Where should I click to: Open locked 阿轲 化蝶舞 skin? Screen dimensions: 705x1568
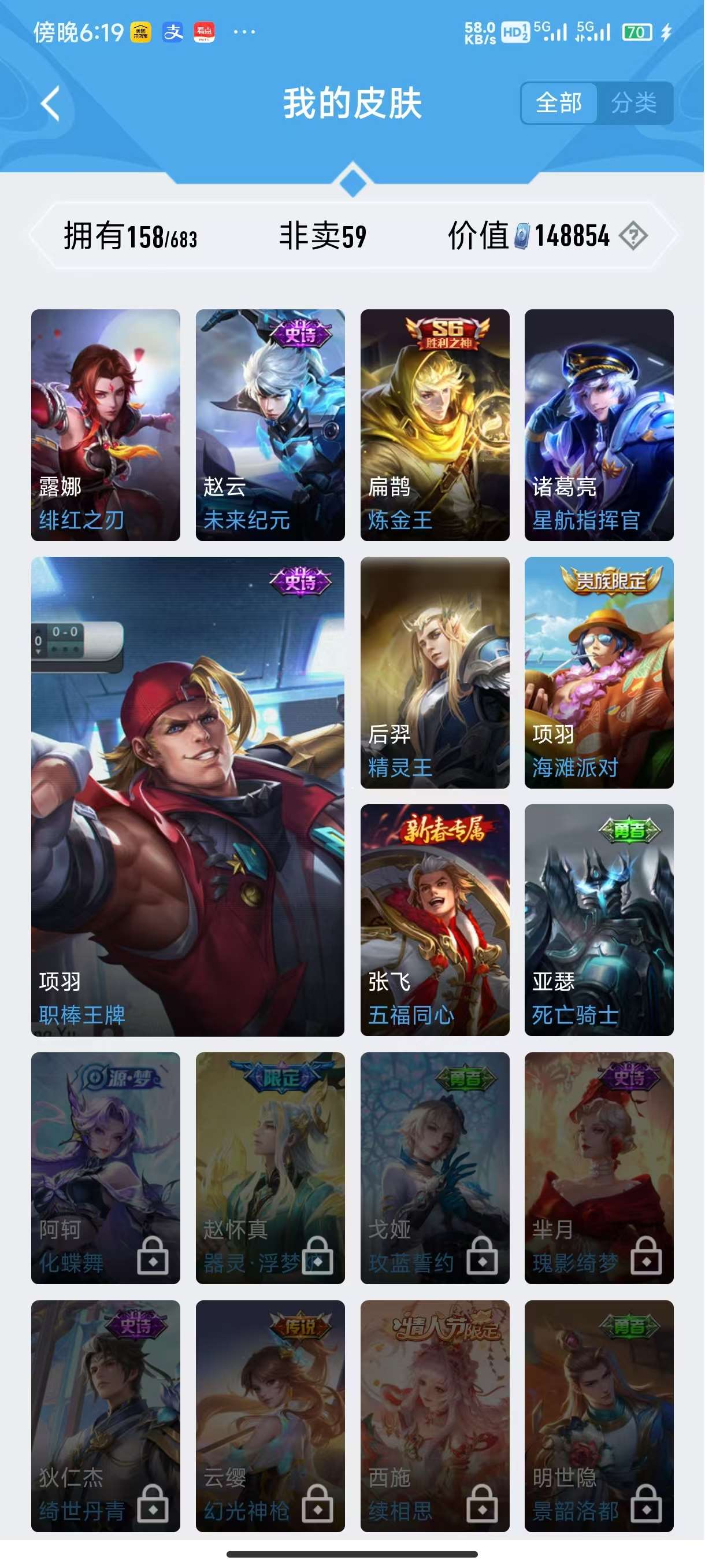pyautogui.click(x=105, y=1167)
